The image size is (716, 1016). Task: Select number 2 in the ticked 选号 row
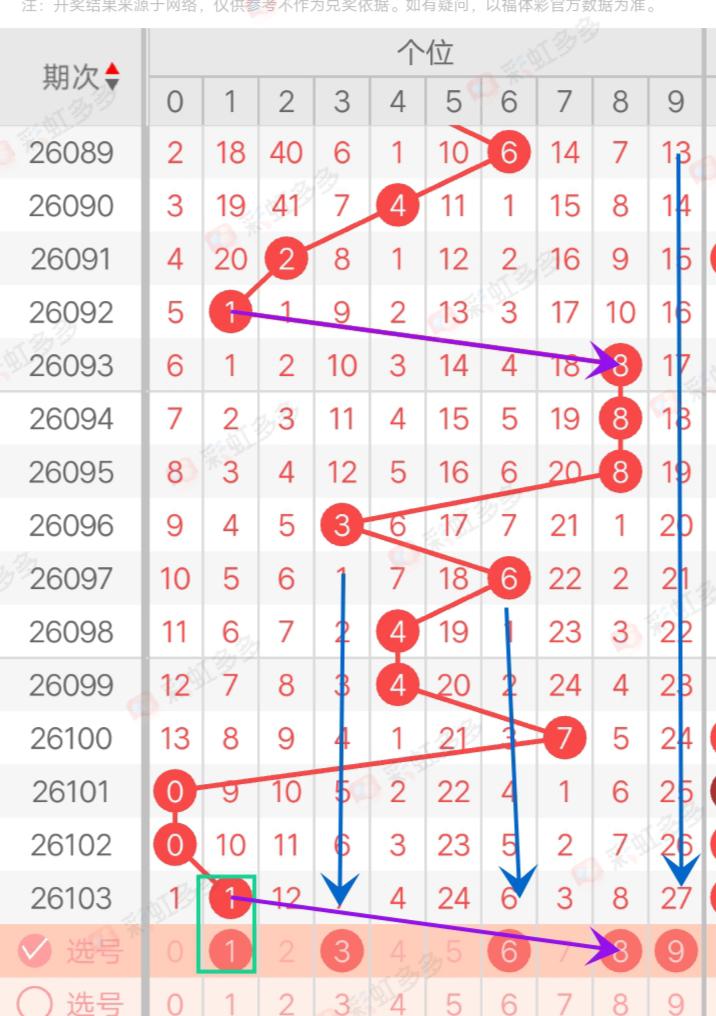pyautogui.click(x=287, y=951)
